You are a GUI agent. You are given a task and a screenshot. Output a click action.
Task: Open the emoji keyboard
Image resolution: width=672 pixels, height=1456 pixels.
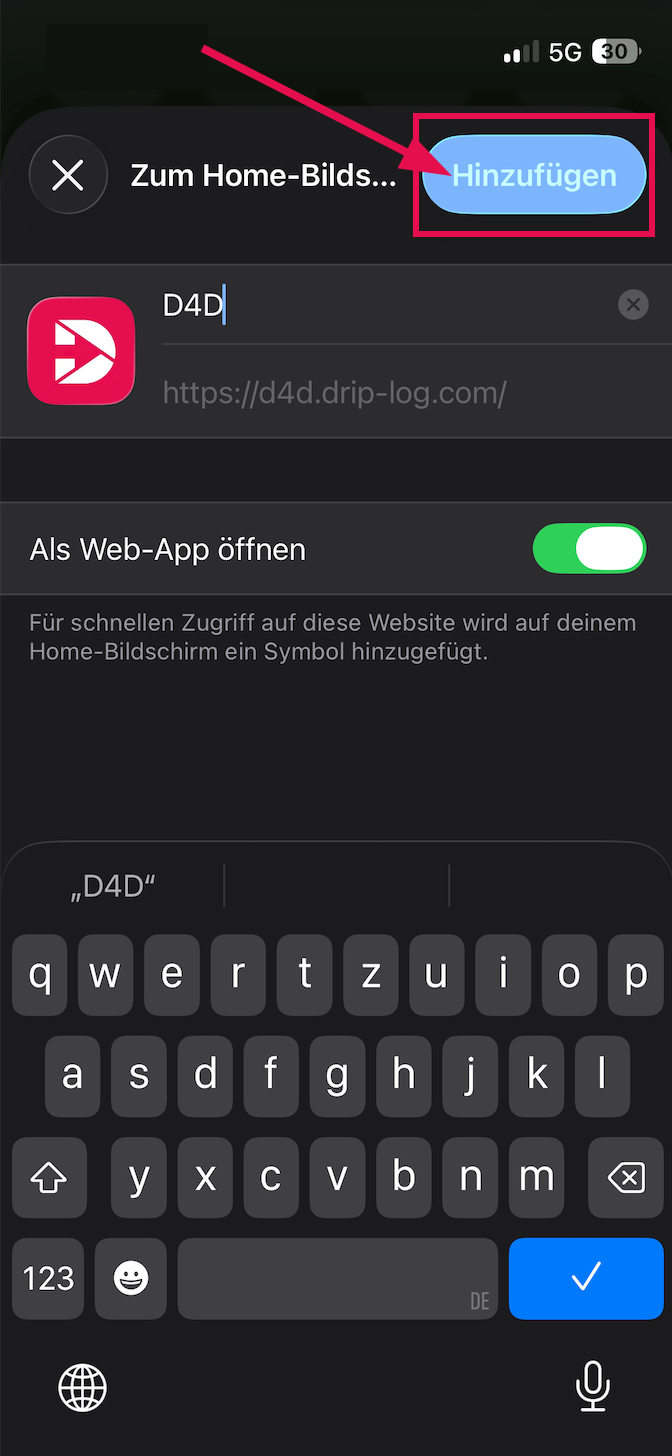click(x=131, y=1277)
